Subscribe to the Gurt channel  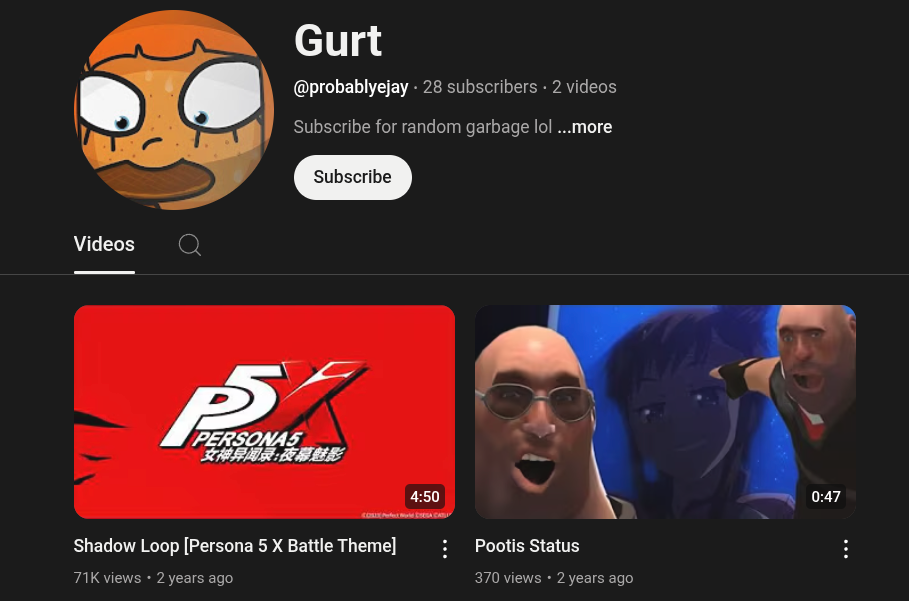(352, 177)
